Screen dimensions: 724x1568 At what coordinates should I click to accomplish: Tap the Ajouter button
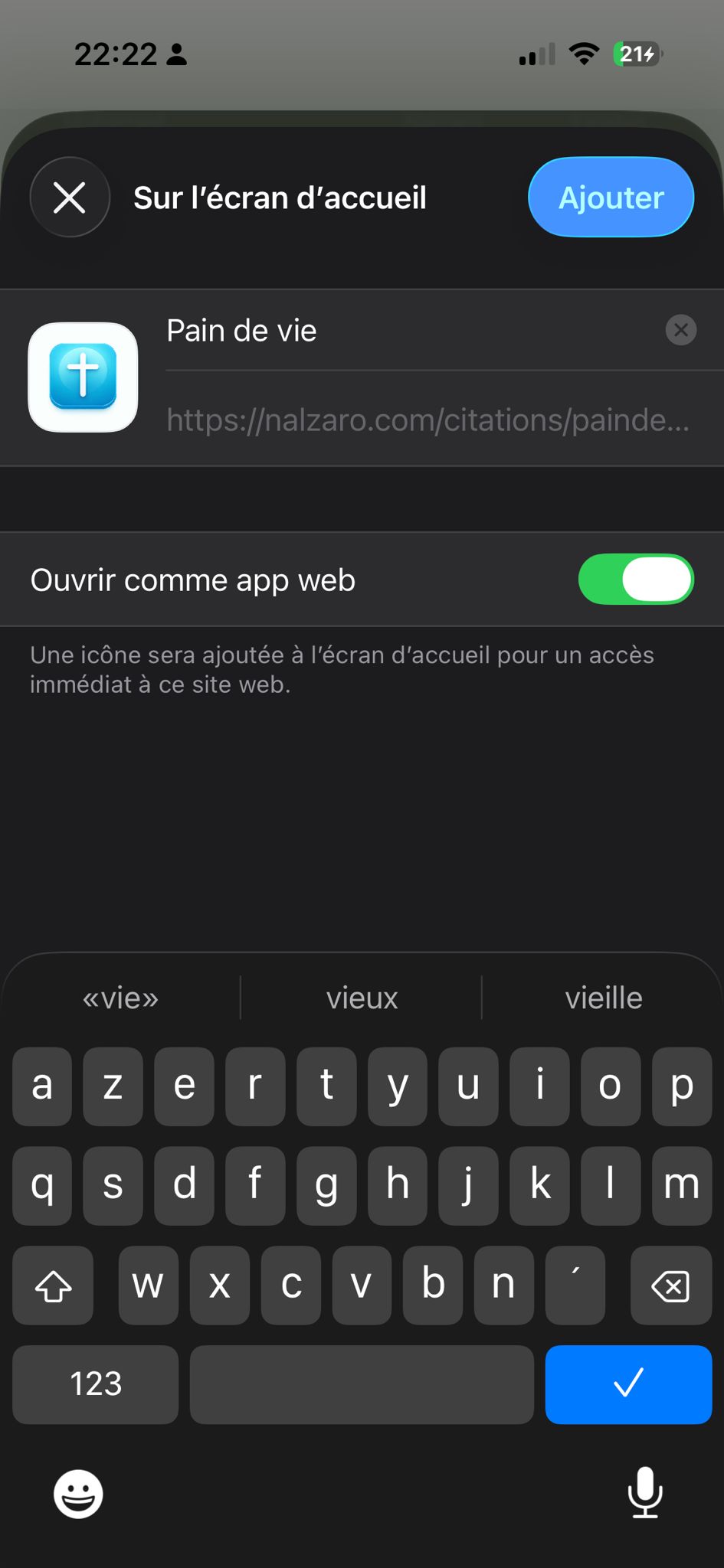click(x=611, y=197)
